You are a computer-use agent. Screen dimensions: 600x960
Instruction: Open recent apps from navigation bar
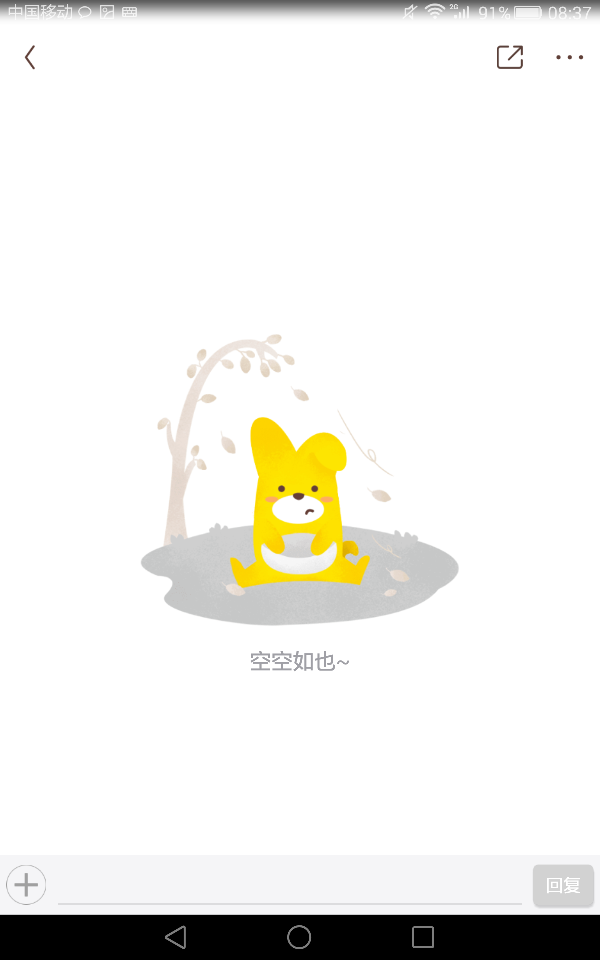point(423,937)
